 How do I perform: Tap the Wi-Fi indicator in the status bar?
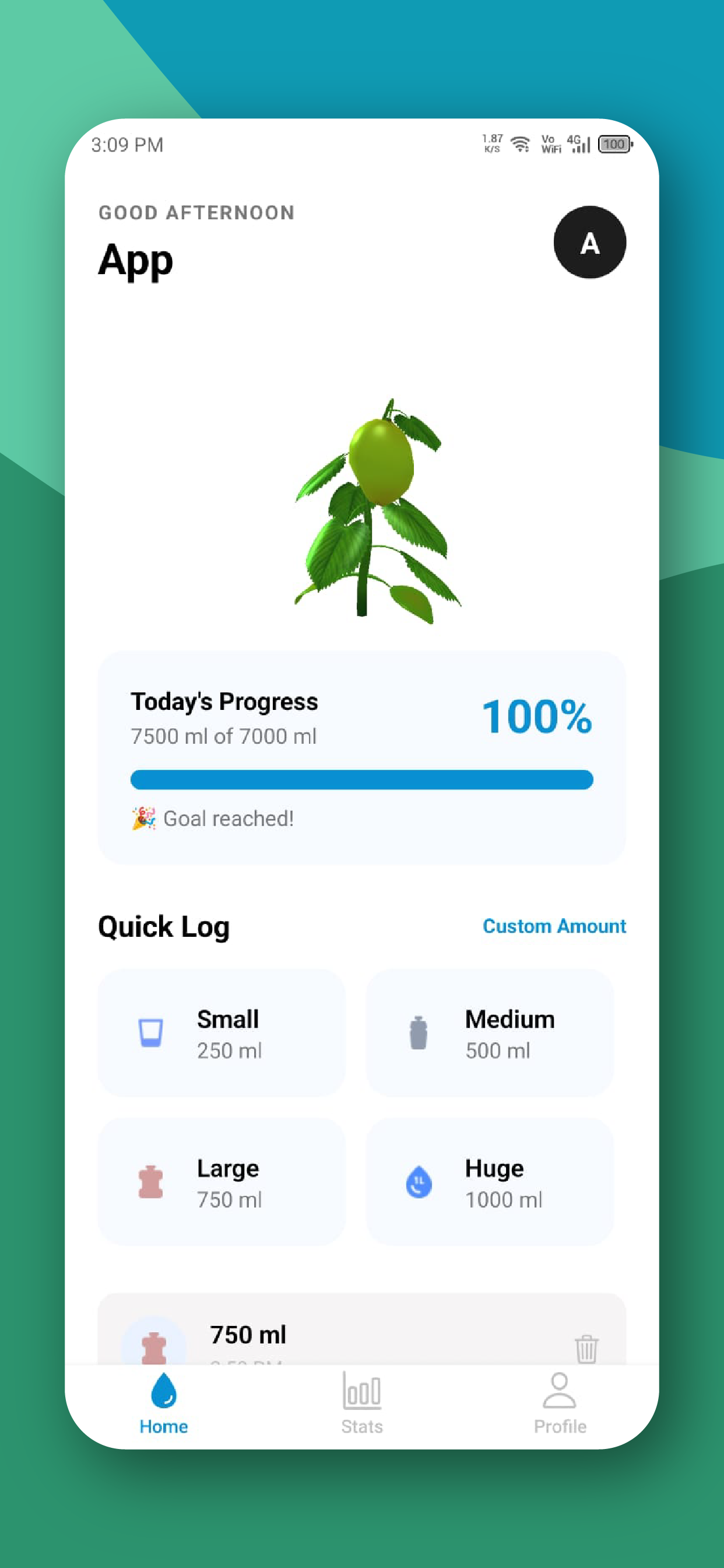tap(520, 145)
